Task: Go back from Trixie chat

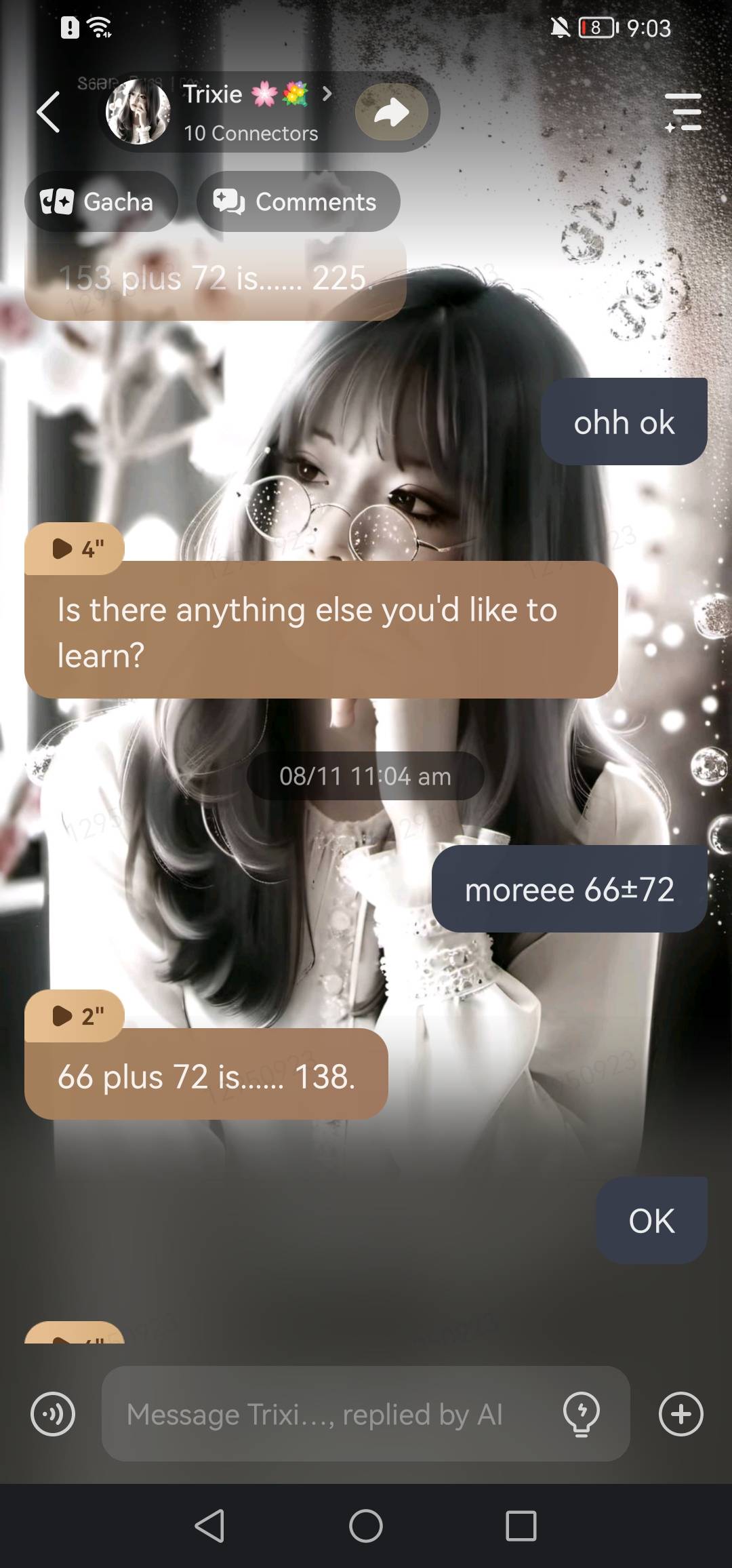Action: [49, 112]
